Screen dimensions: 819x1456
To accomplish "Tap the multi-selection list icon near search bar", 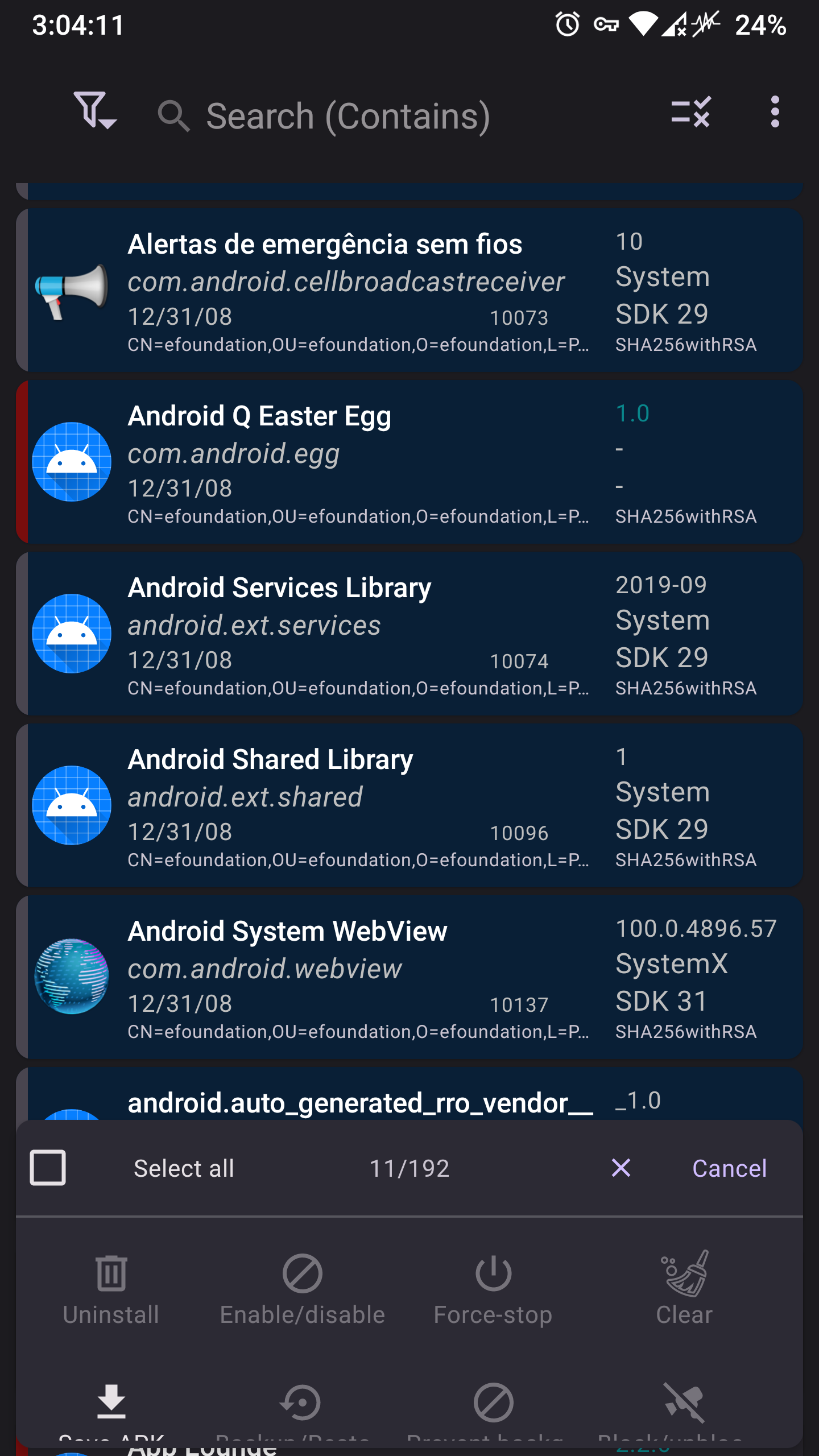I will [691, 114].
